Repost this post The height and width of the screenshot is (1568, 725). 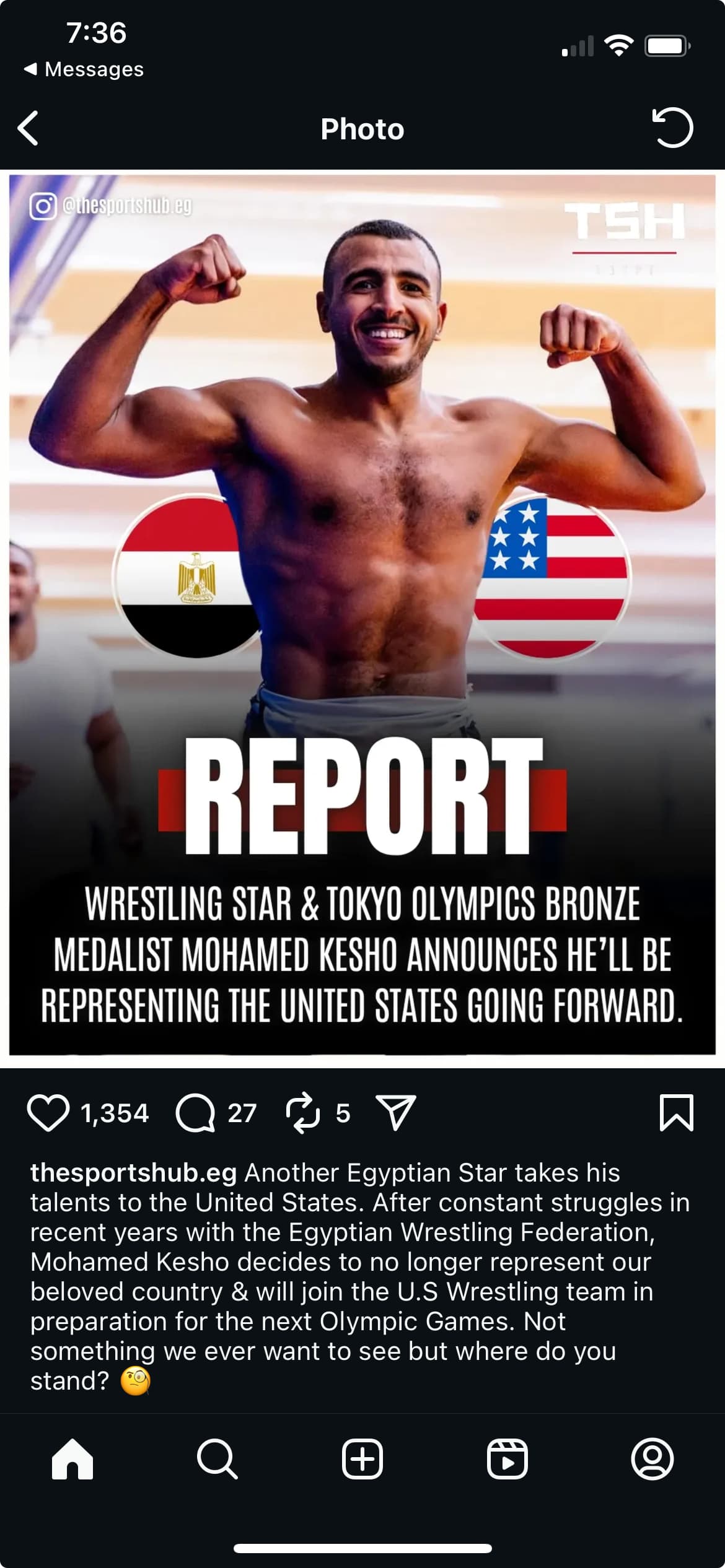(303, 1113)
